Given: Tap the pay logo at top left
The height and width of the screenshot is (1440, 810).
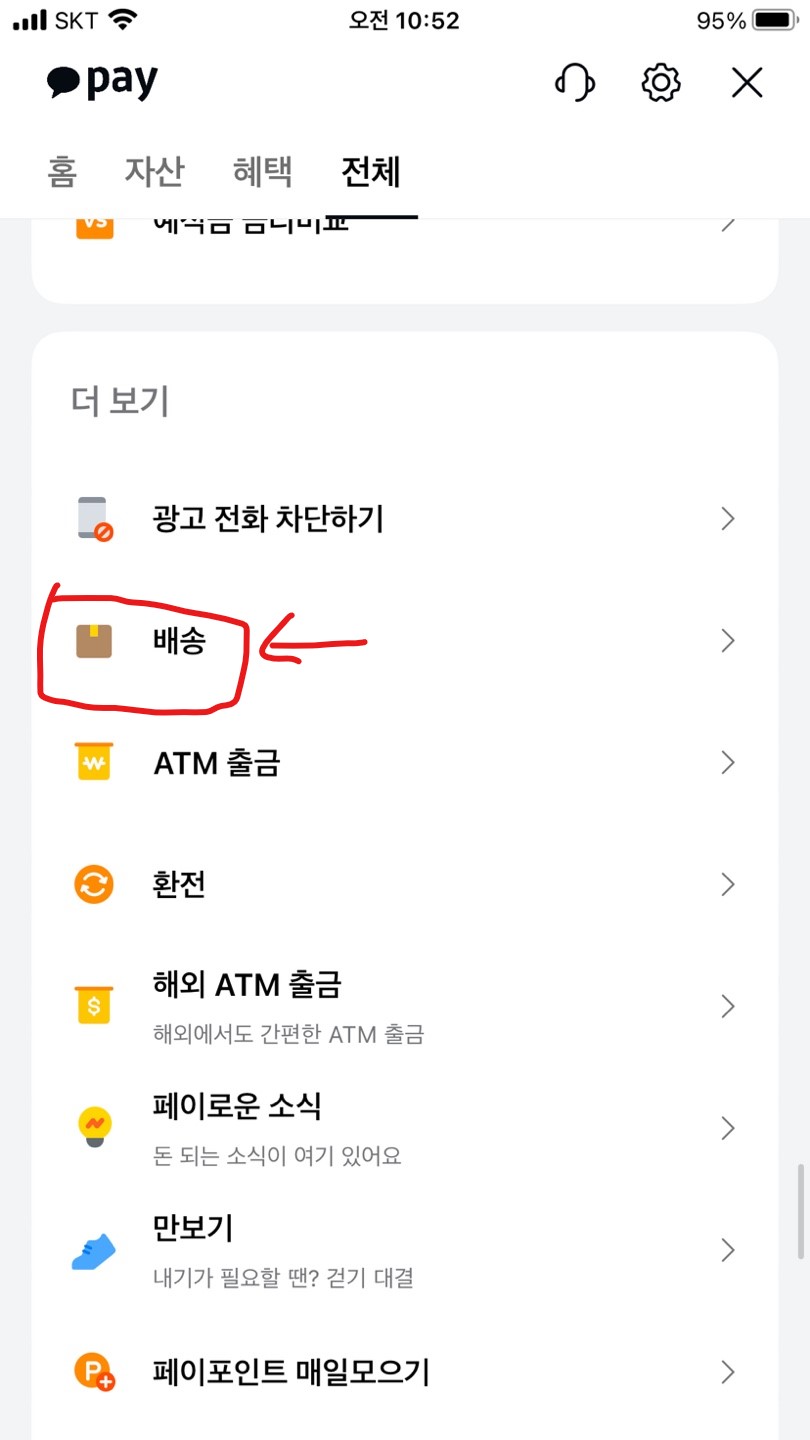Looking at the screenshot, I should pyautogui.click(x=103, y=82).
